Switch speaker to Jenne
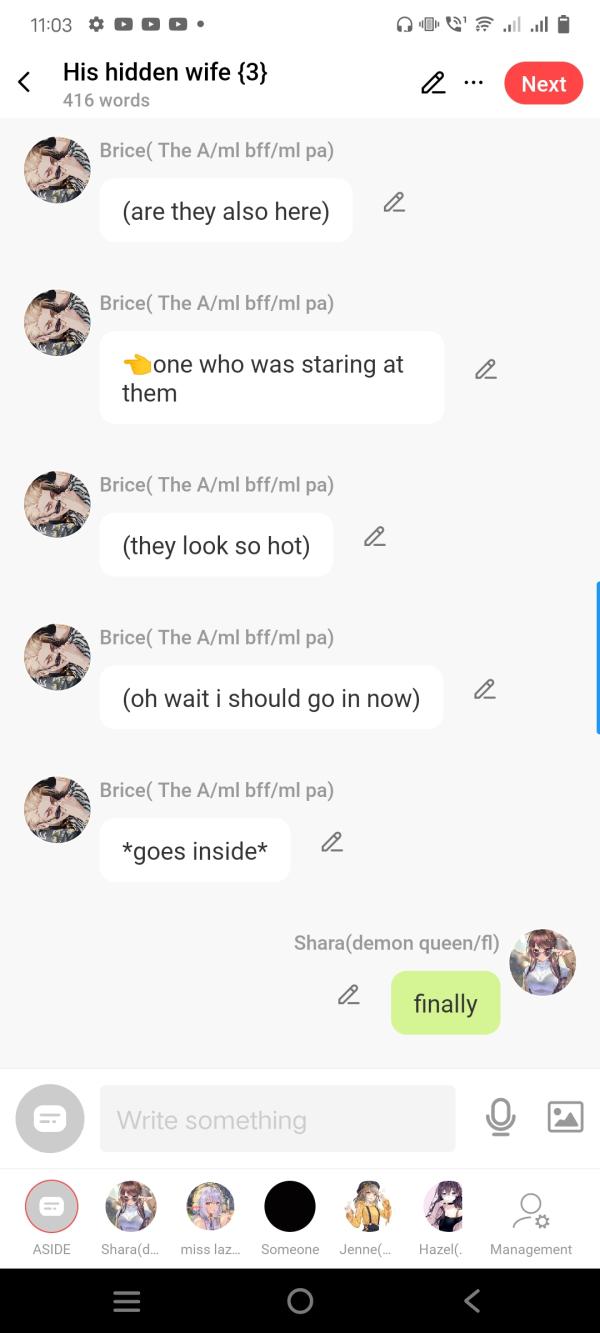600x1333 pixels. 368,1207
